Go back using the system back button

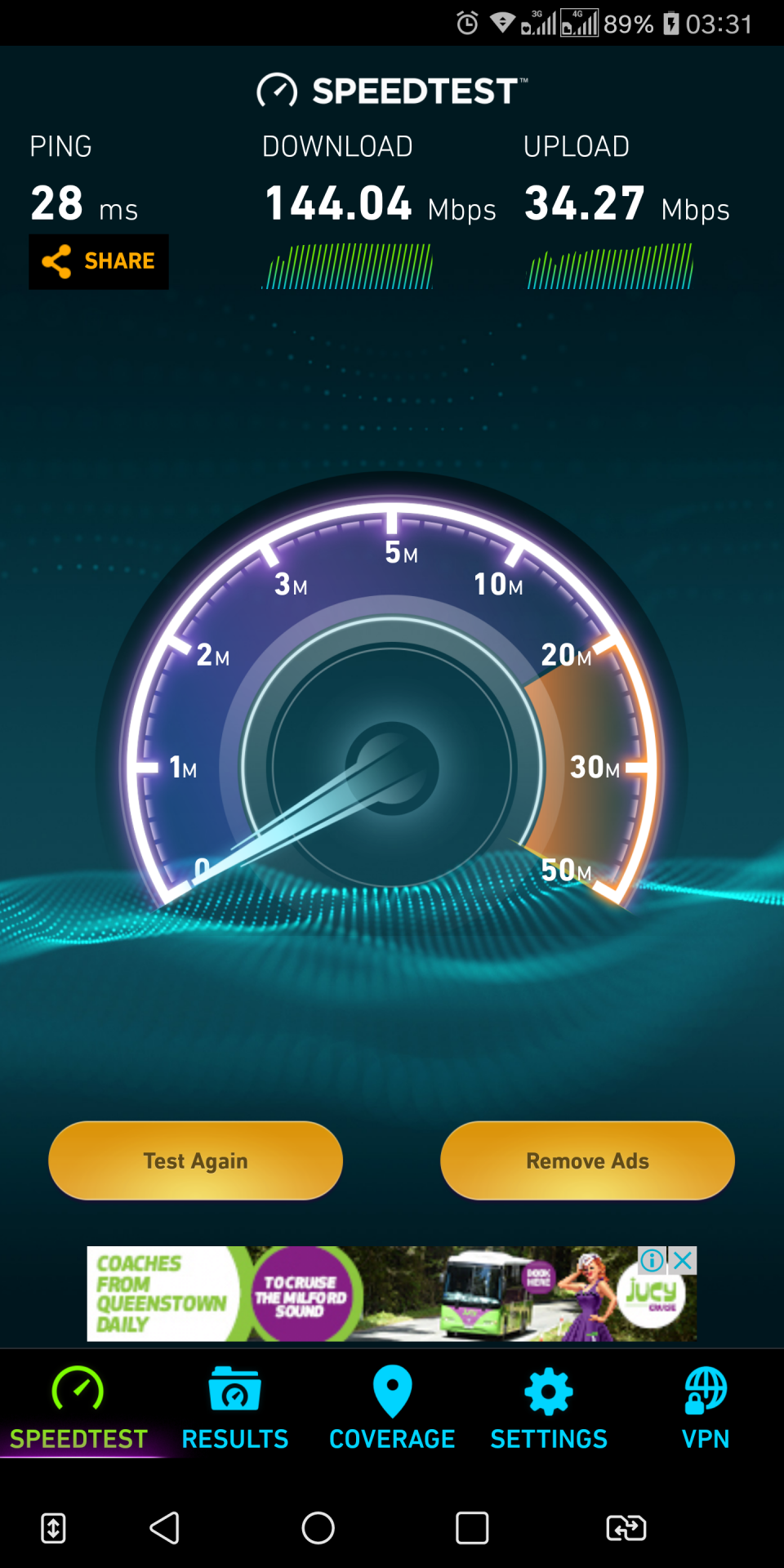164,1527
